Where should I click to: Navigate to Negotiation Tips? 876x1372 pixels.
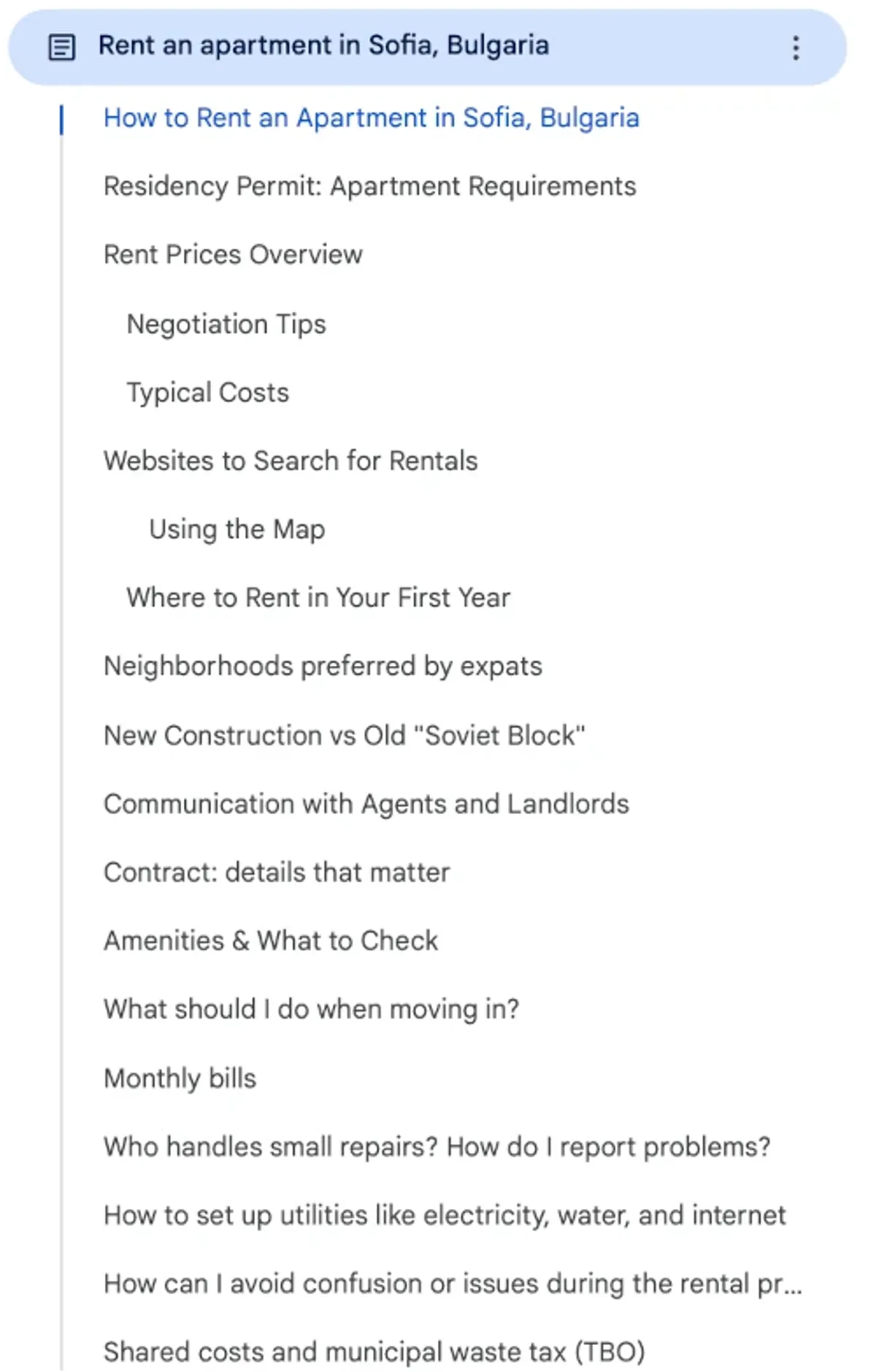226,324
